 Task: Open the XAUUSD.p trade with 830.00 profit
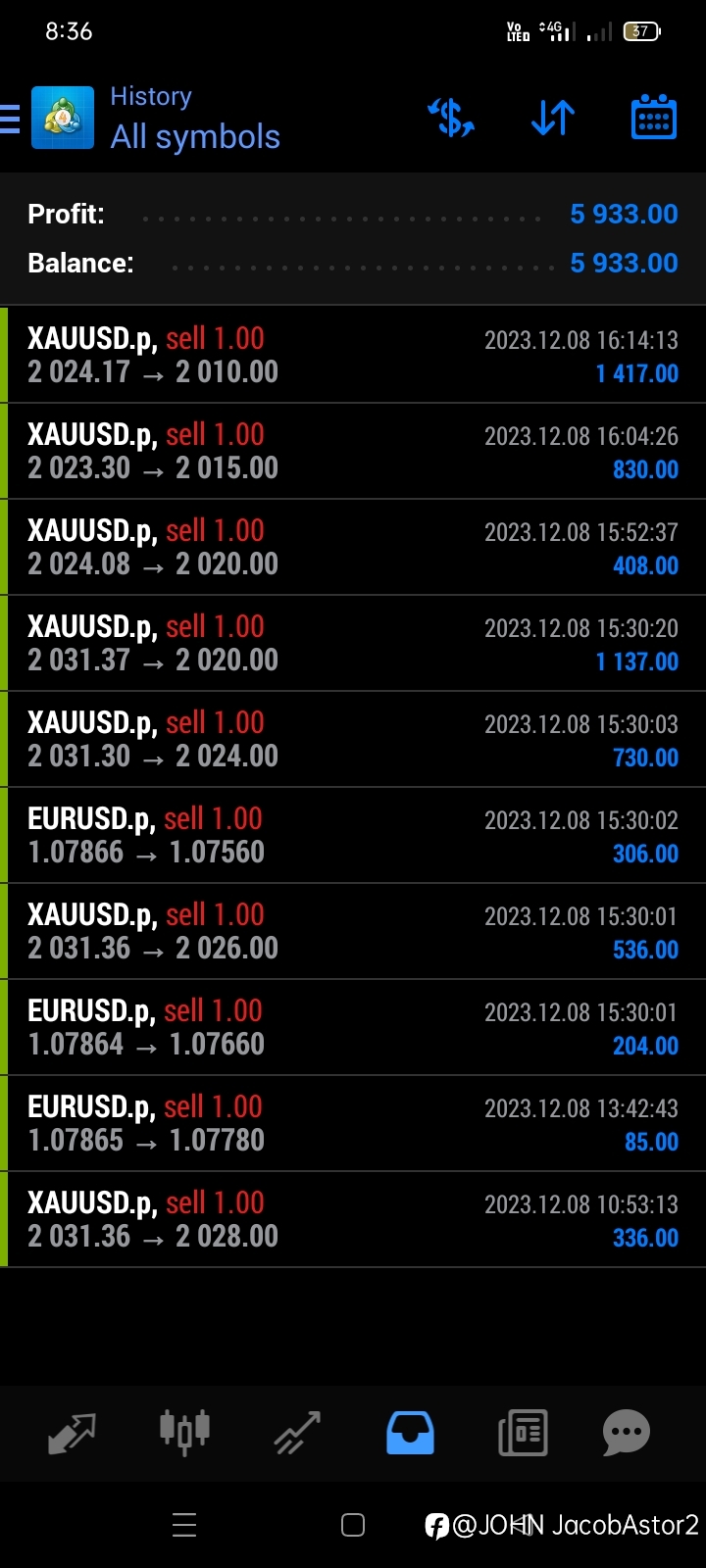point(353,451)
